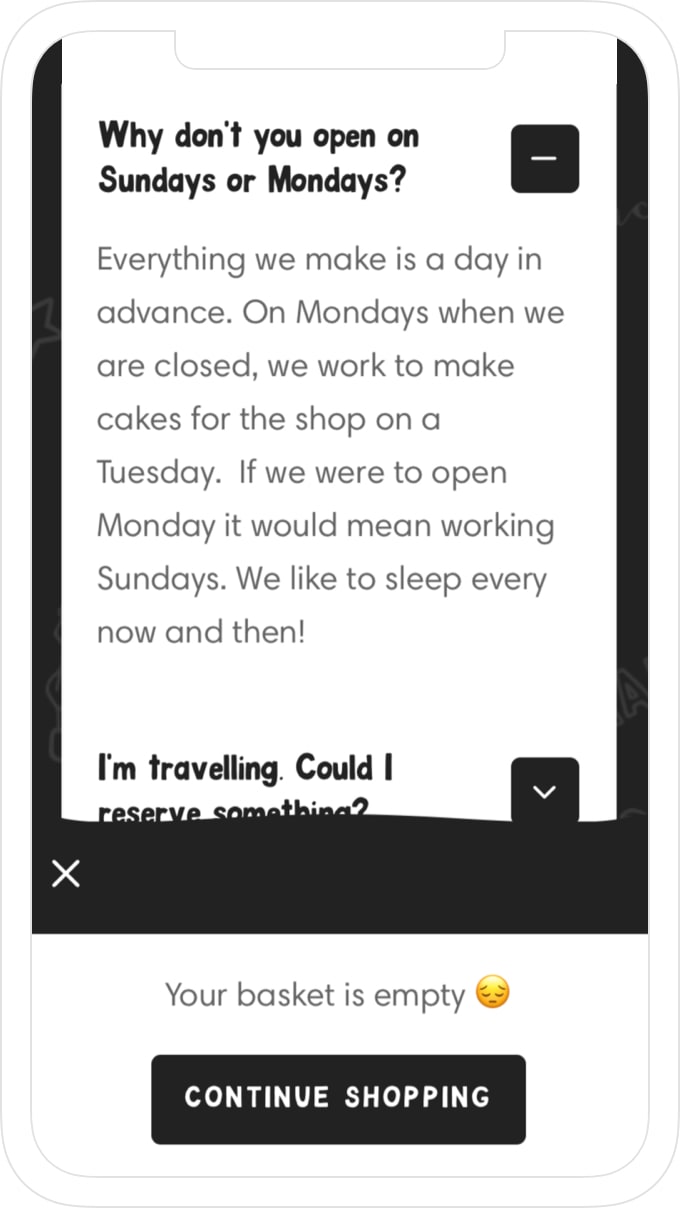Expand the I'm travelling question
680x1208 pixels.
[544, 790]
